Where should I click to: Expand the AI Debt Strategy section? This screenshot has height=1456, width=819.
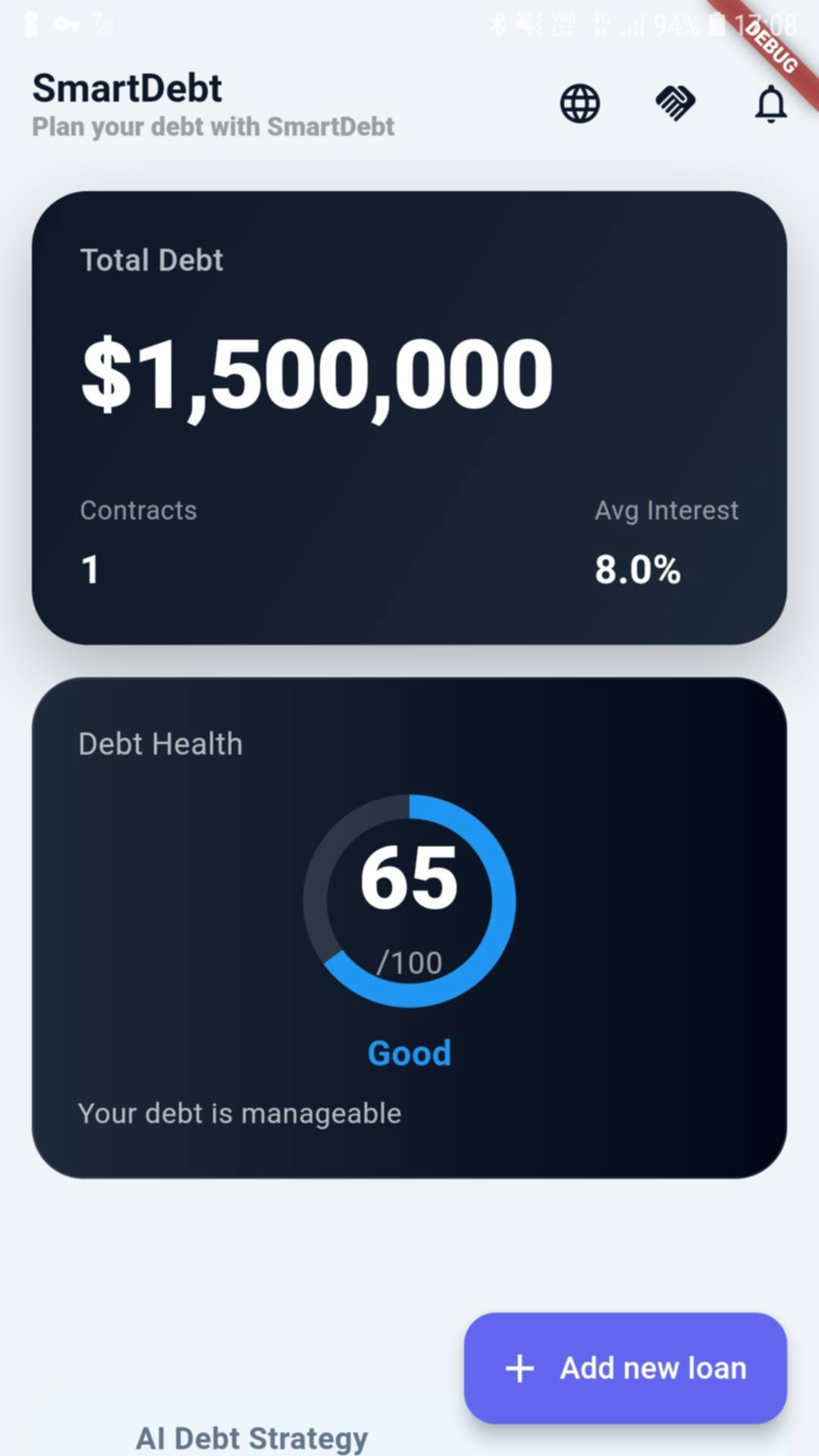pyautogui.click(x=253, y=1437)
